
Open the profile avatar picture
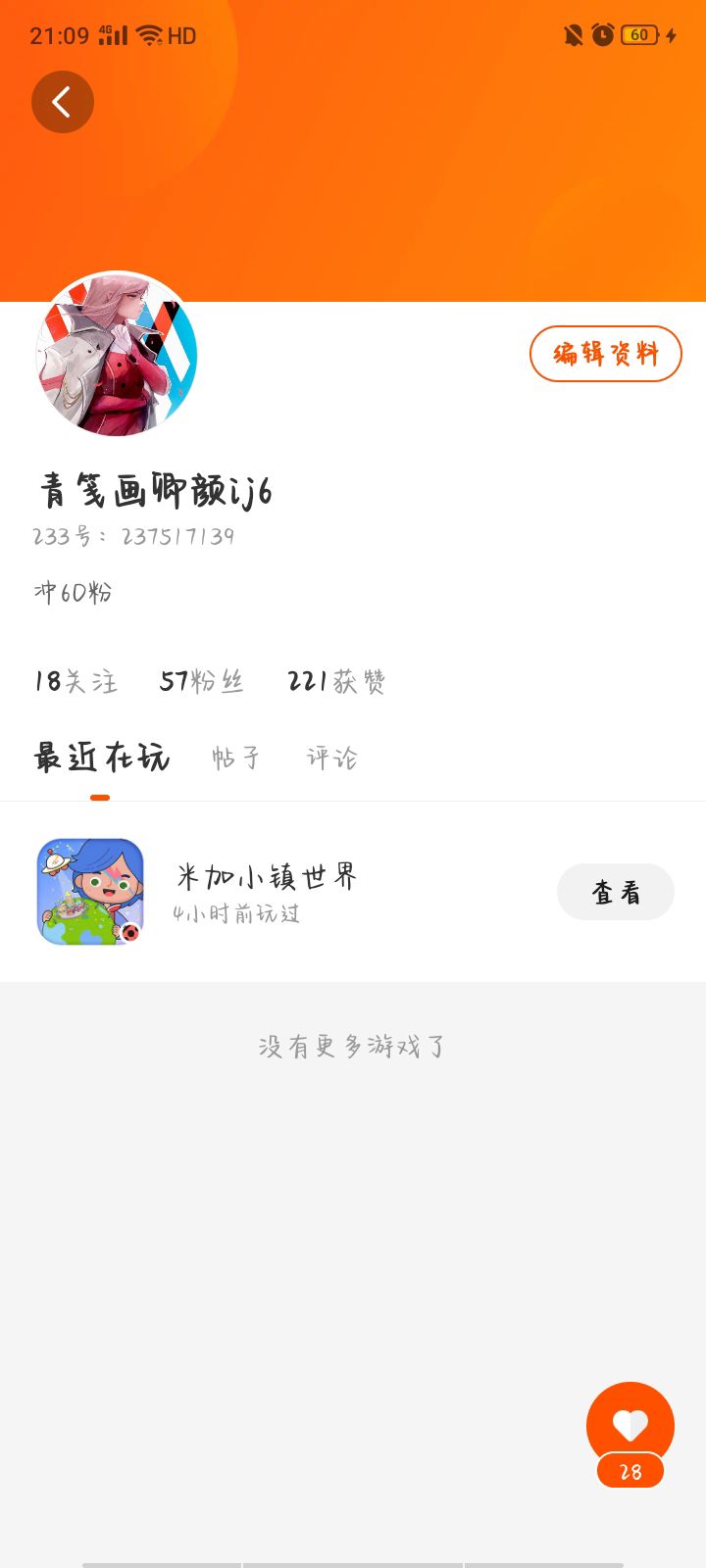coord(117,354)
